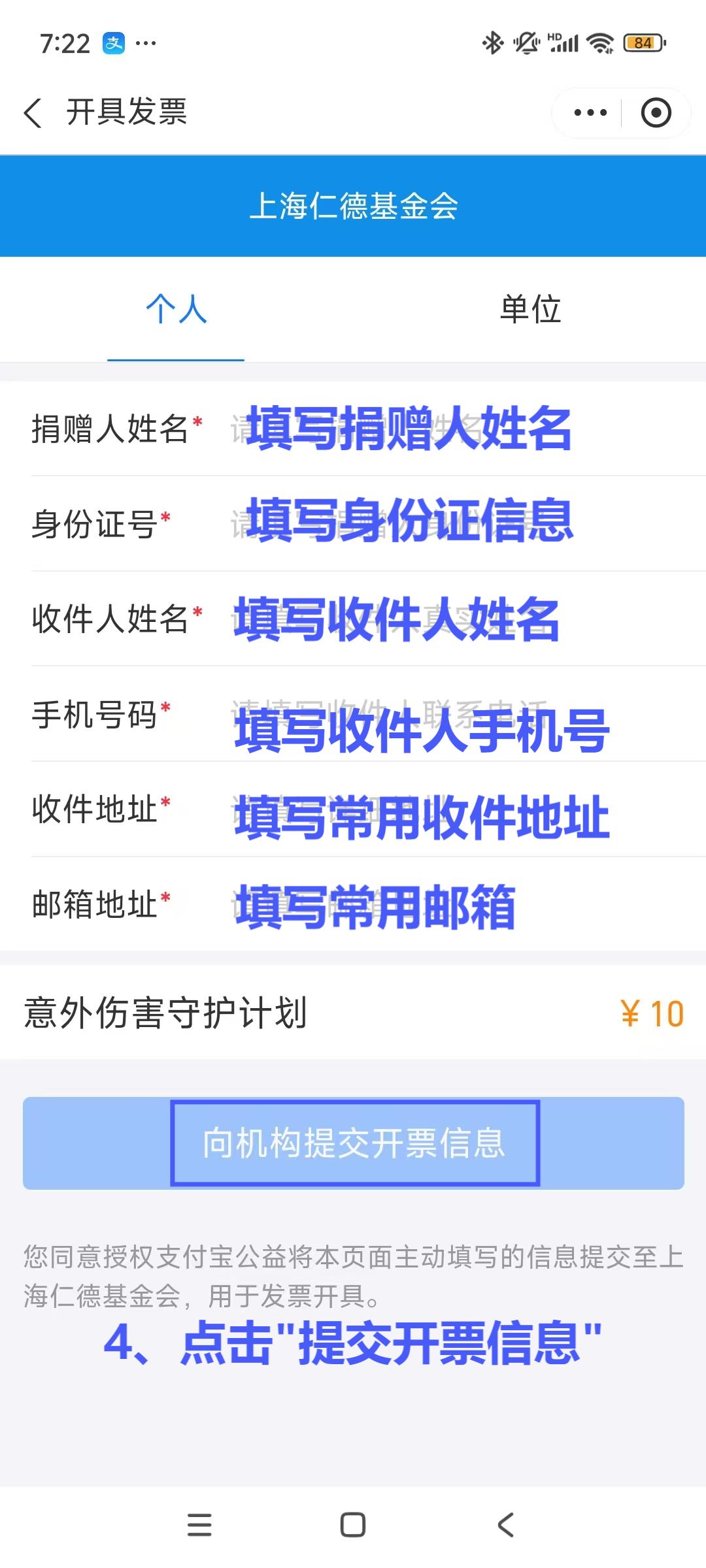Switch to the 单位 tab

pos(530,308)
